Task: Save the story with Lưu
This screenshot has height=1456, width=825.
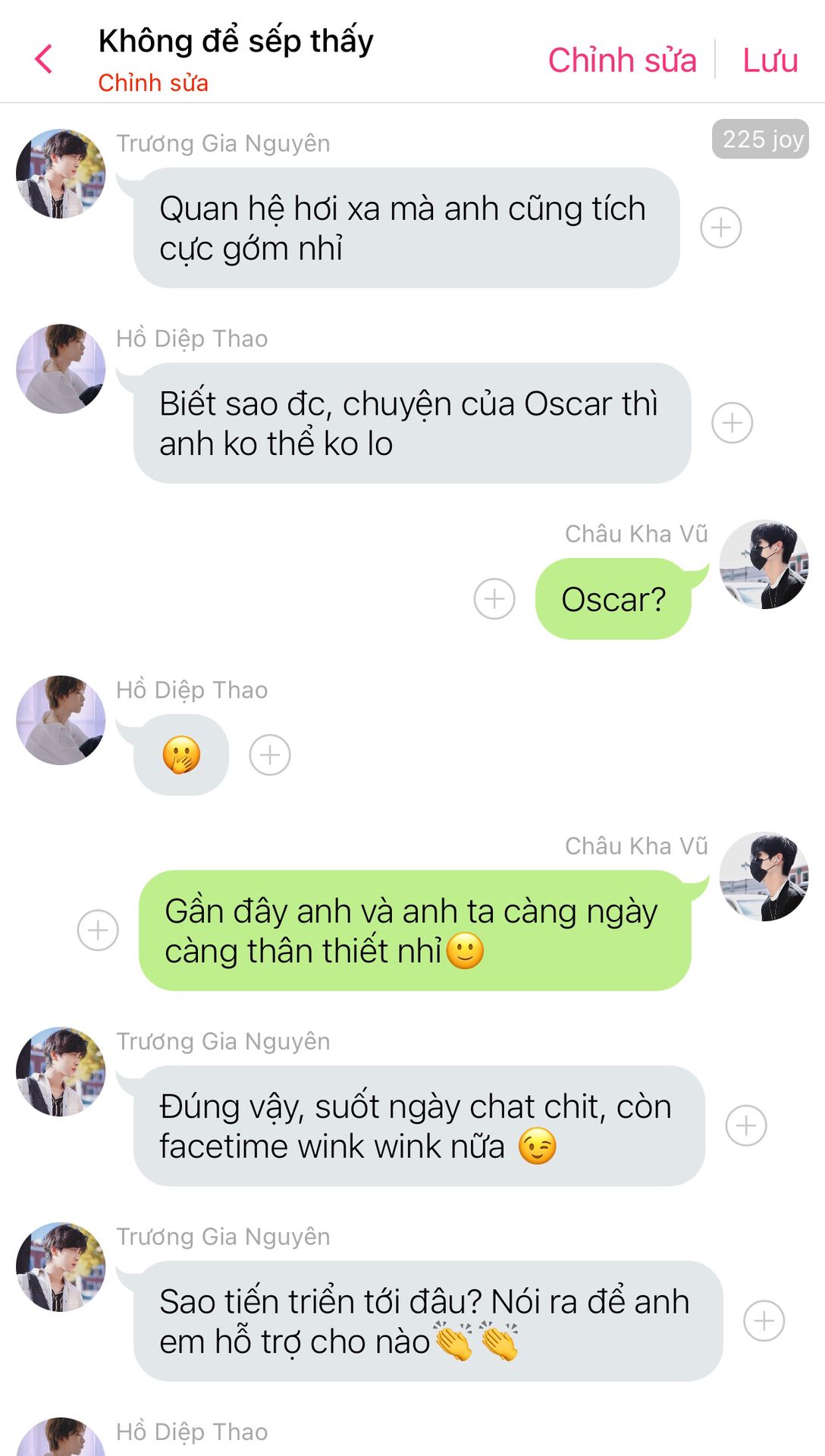Action: [770, 61]
